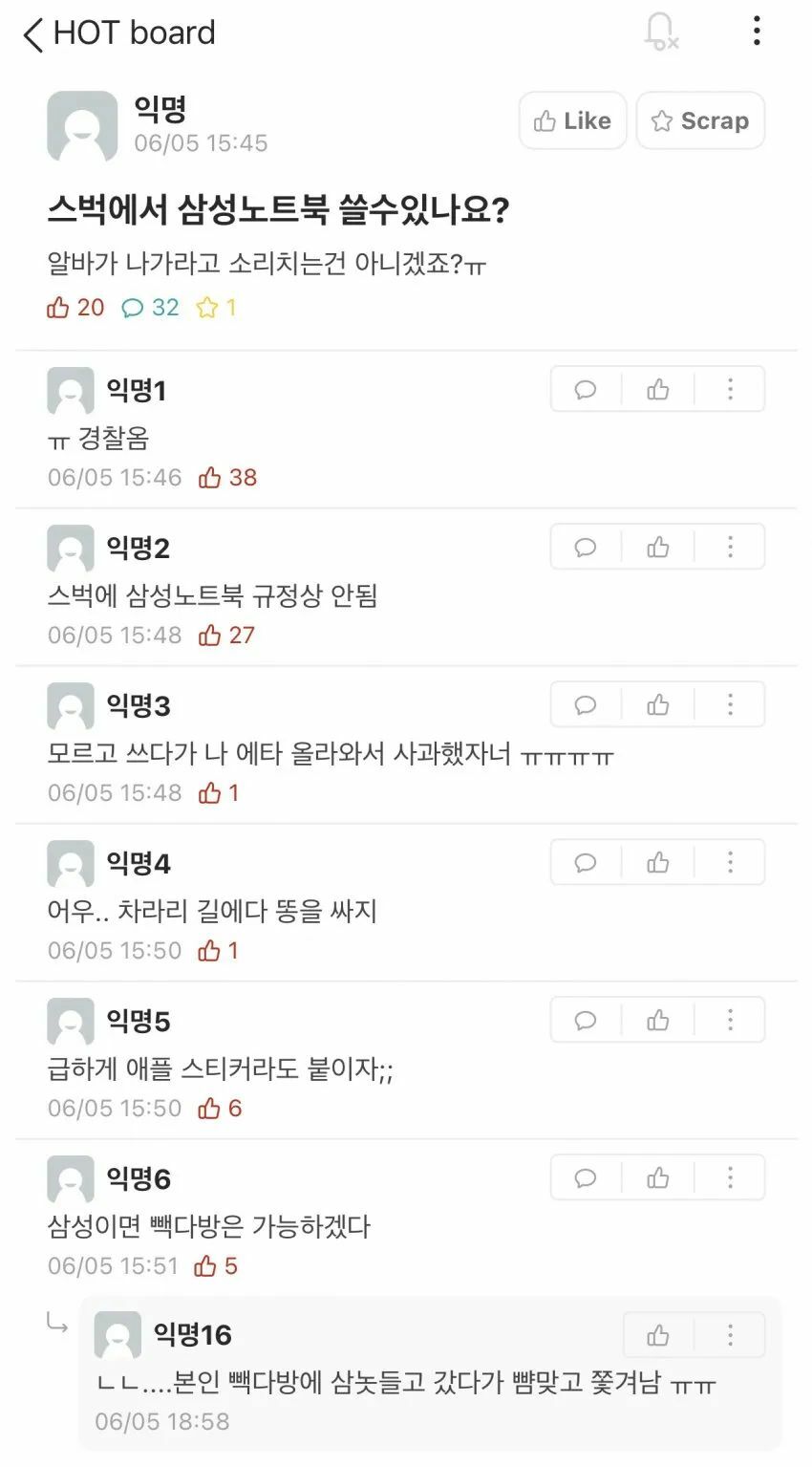The image size is (812, 1467).
Task: Reply to 익명2's comment
Action: point(586,547)
